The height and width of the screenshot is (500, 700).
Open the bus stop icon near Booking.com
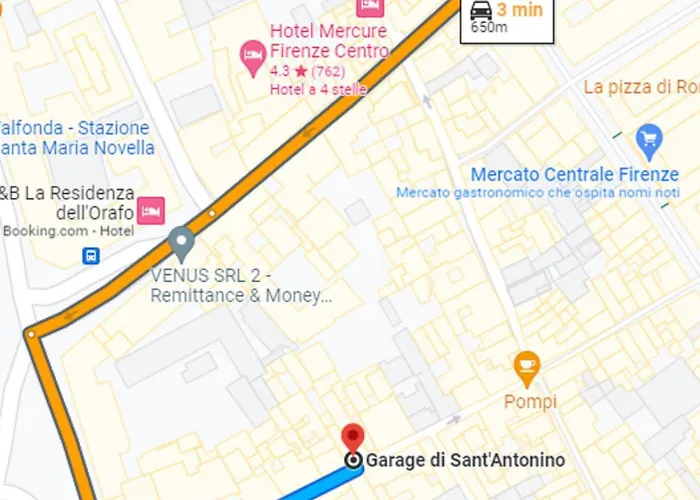coord(91,256)
